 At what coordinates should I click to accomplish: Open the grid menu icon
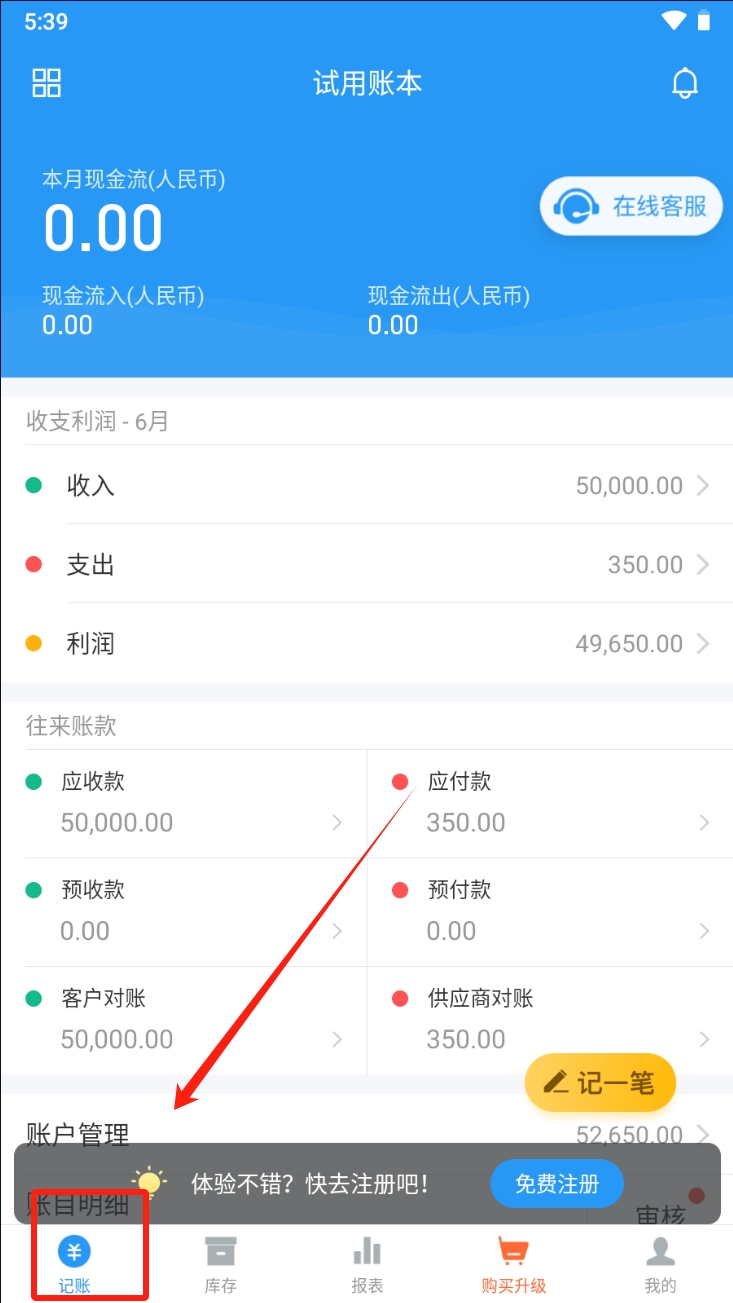click(x=47, y=83)
